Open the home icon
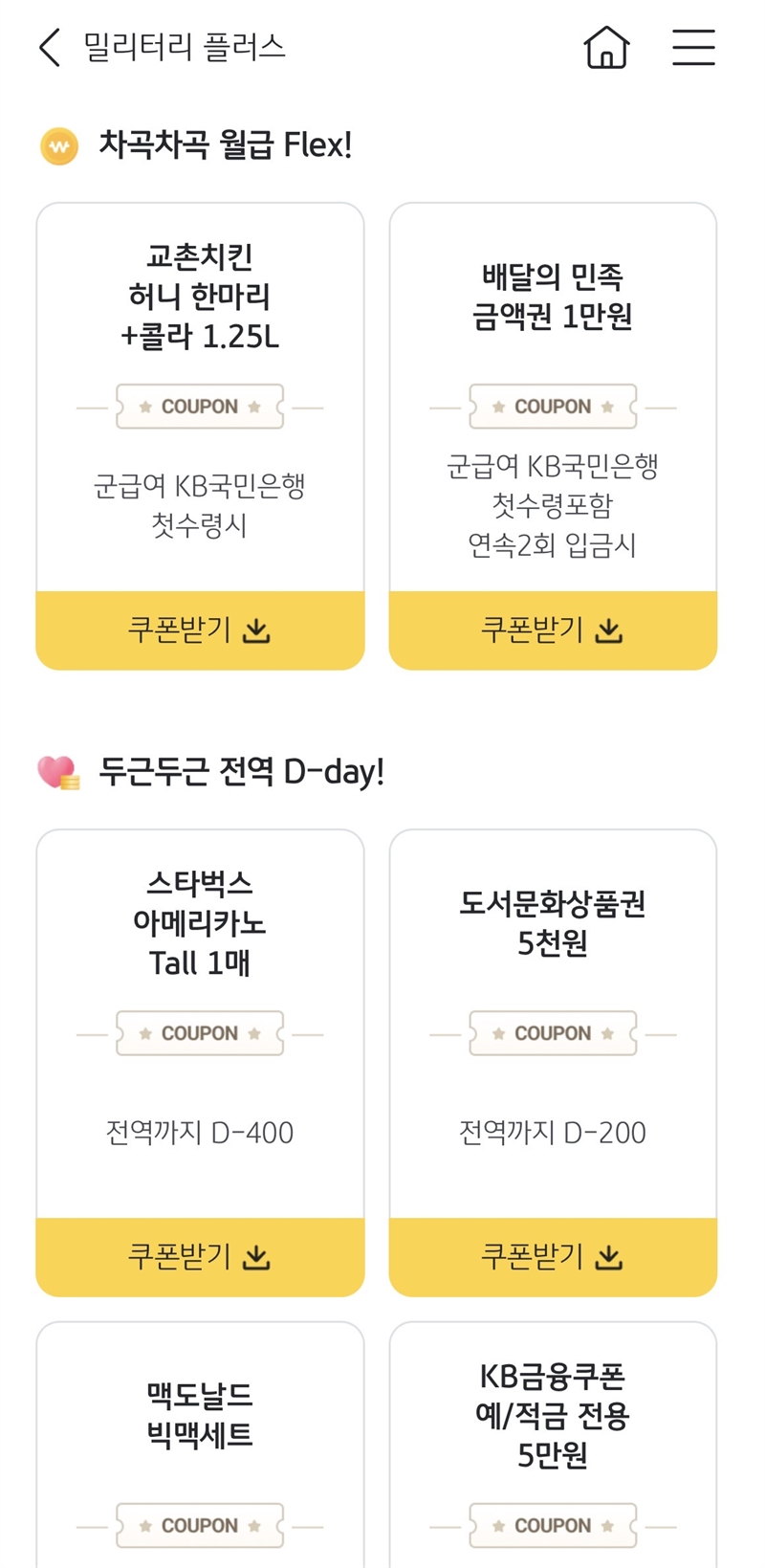 606,47
